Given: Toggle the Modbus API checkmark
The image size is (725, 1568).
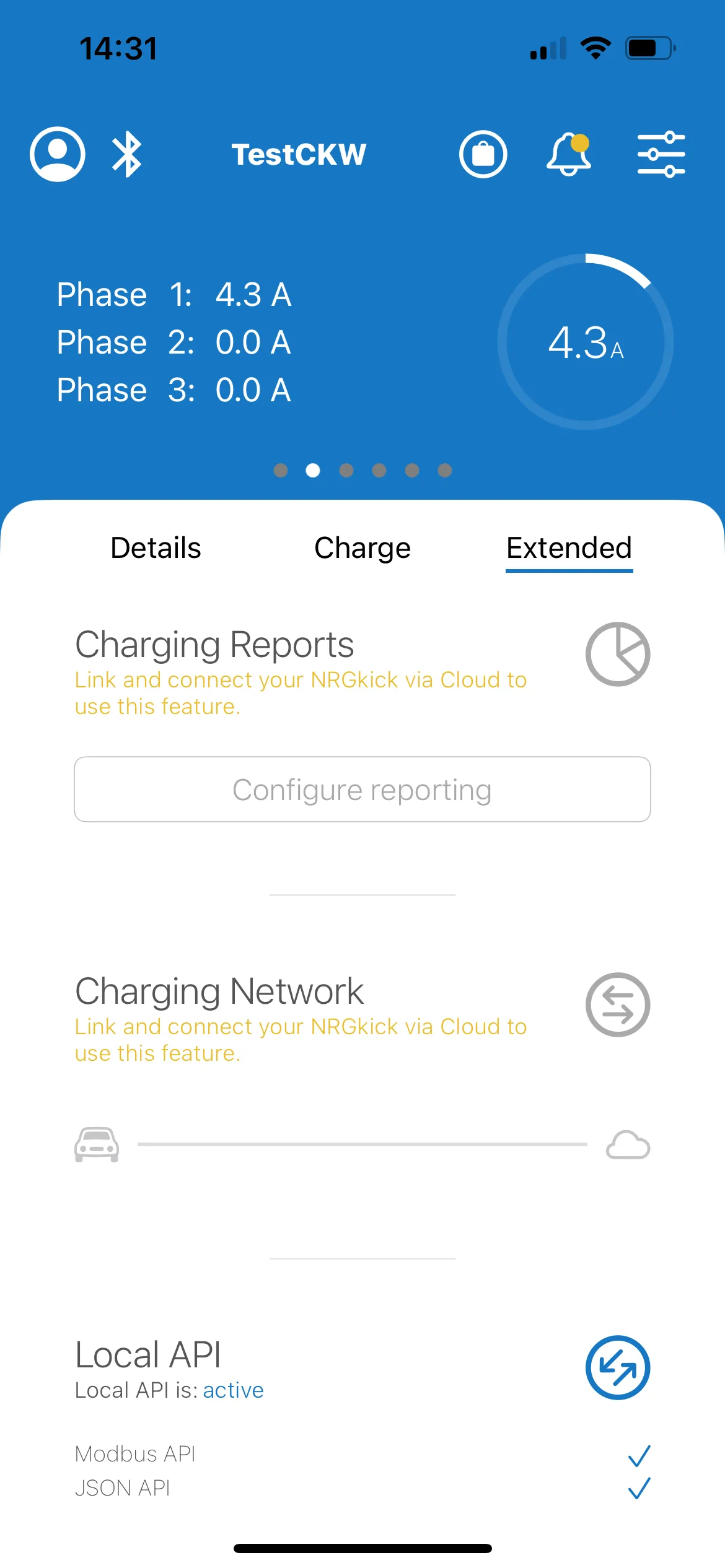Looking at the screenshot, I should pyautogui.click(x=639, y=1455).
